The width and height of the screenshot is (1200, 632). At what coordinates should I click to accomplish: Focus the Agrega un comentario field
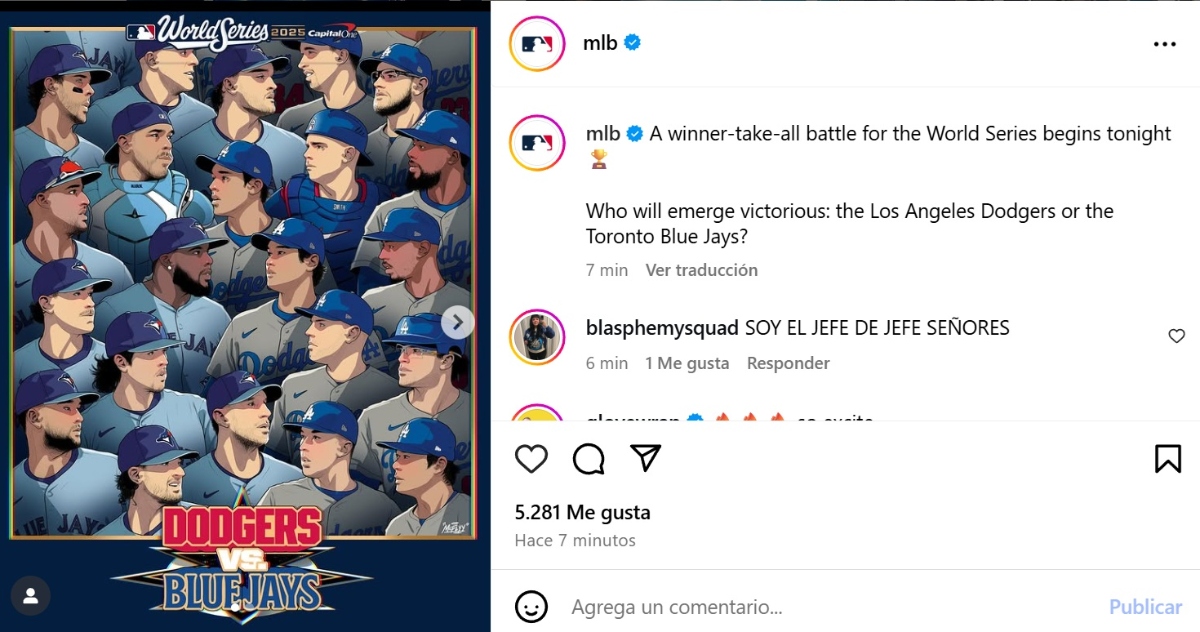[830, 607]
